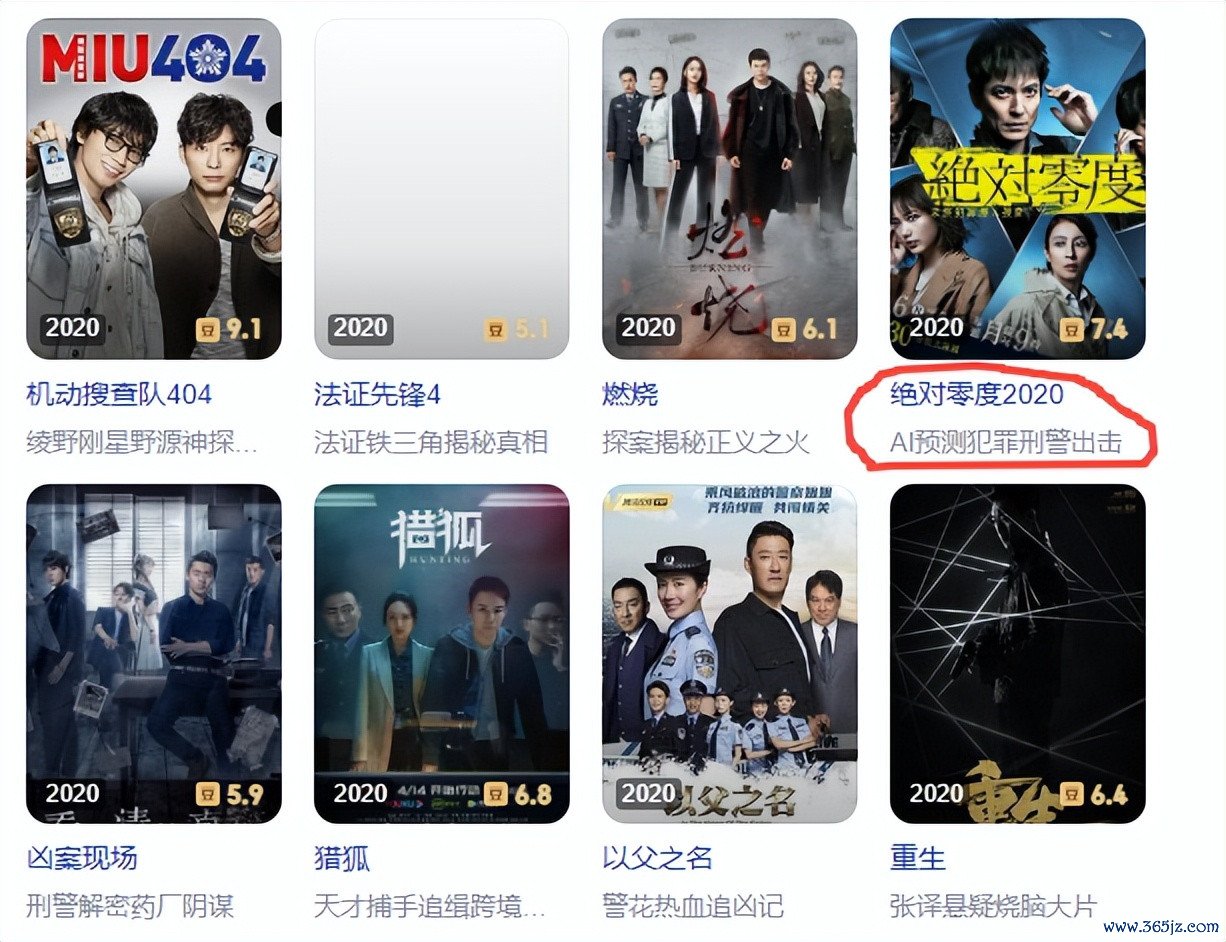This screenshot has height=942, width=1226.
Task: Open the 重生 drama poster
Action: click(x=1017, y=653)
